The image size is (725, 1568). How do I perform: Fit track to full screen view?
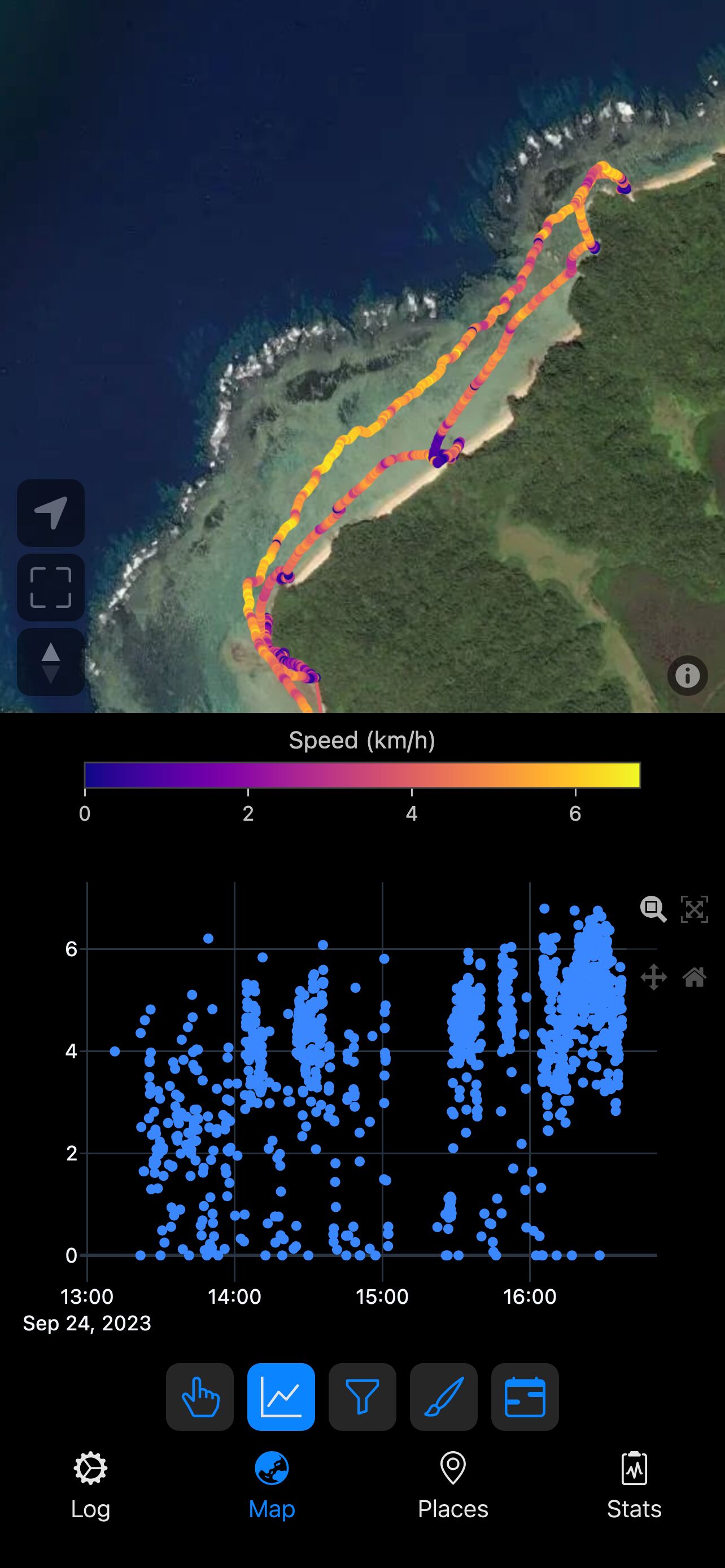coord(50,588)
